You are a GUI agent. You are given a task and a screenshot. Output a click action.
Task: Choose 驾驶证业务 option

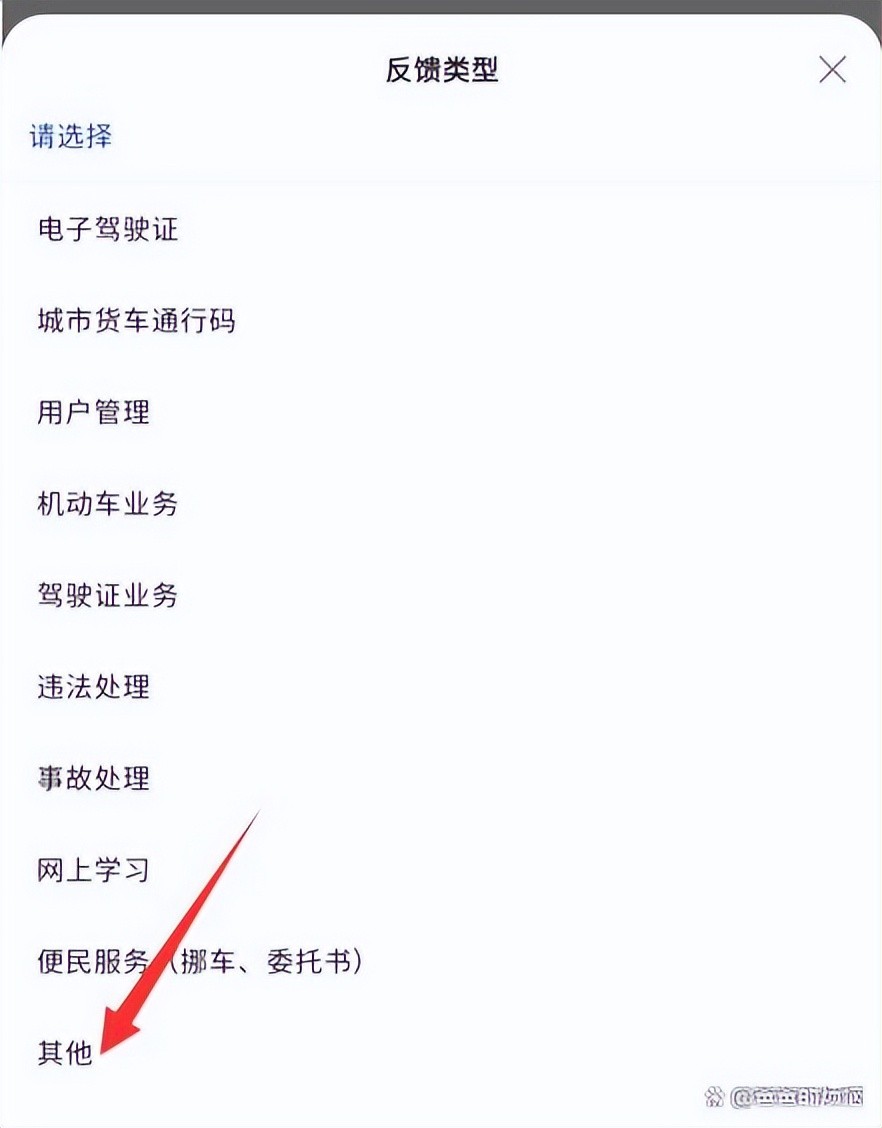point(108,596)
